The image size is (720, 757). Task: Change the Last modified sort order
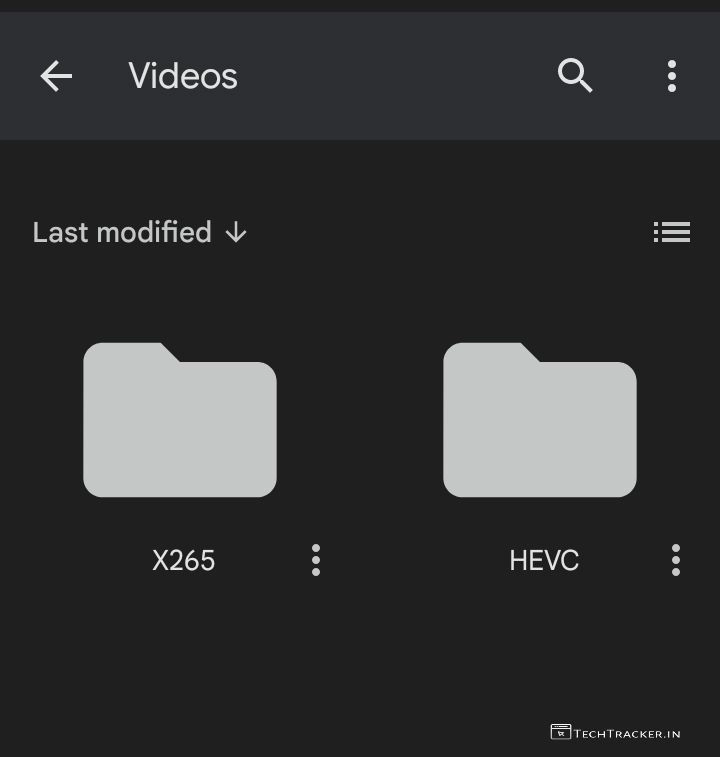[140, 232]
